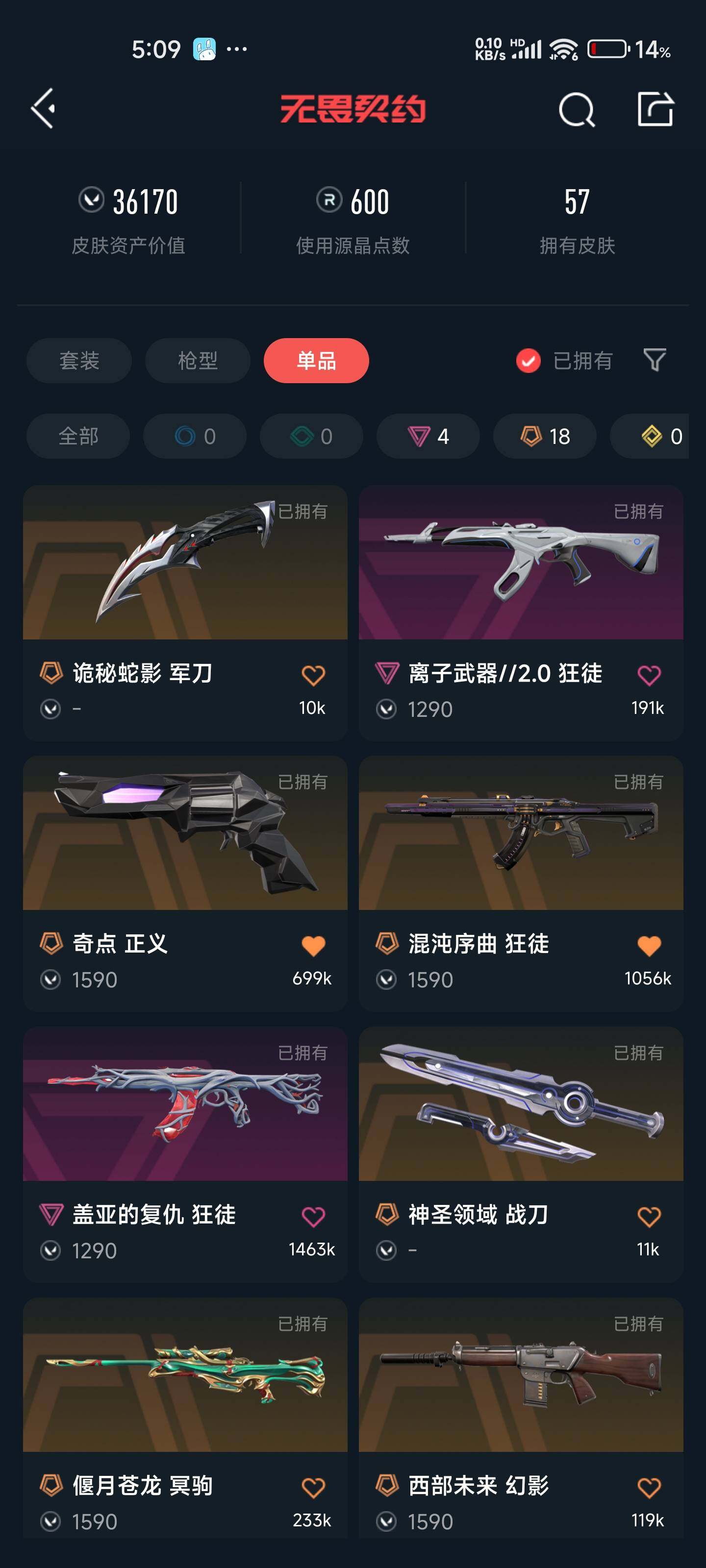Filter by the blue tier showing 0
Image resolution: width=706 pixels, height=1568 pixels.
tap(195, 436)
